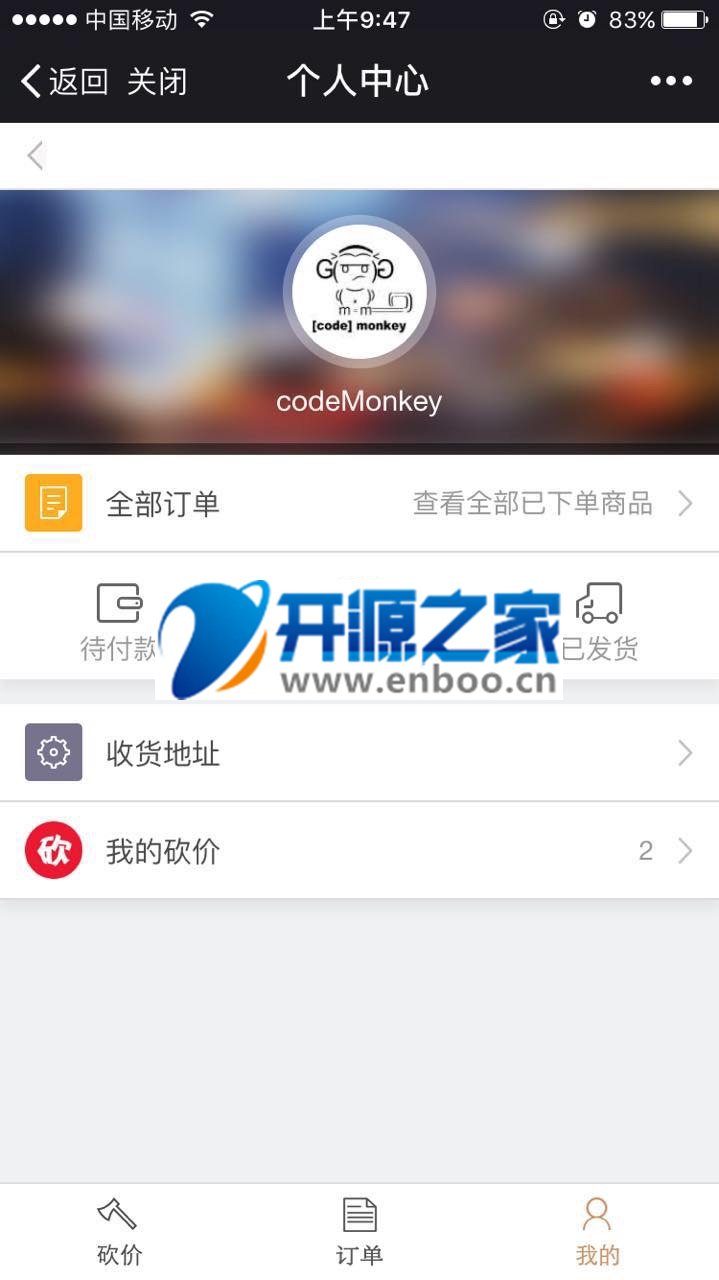This screenshot has width=719, height=1280.
Task: Switch to the 砍价 tab
Action: click(119, 1232)
